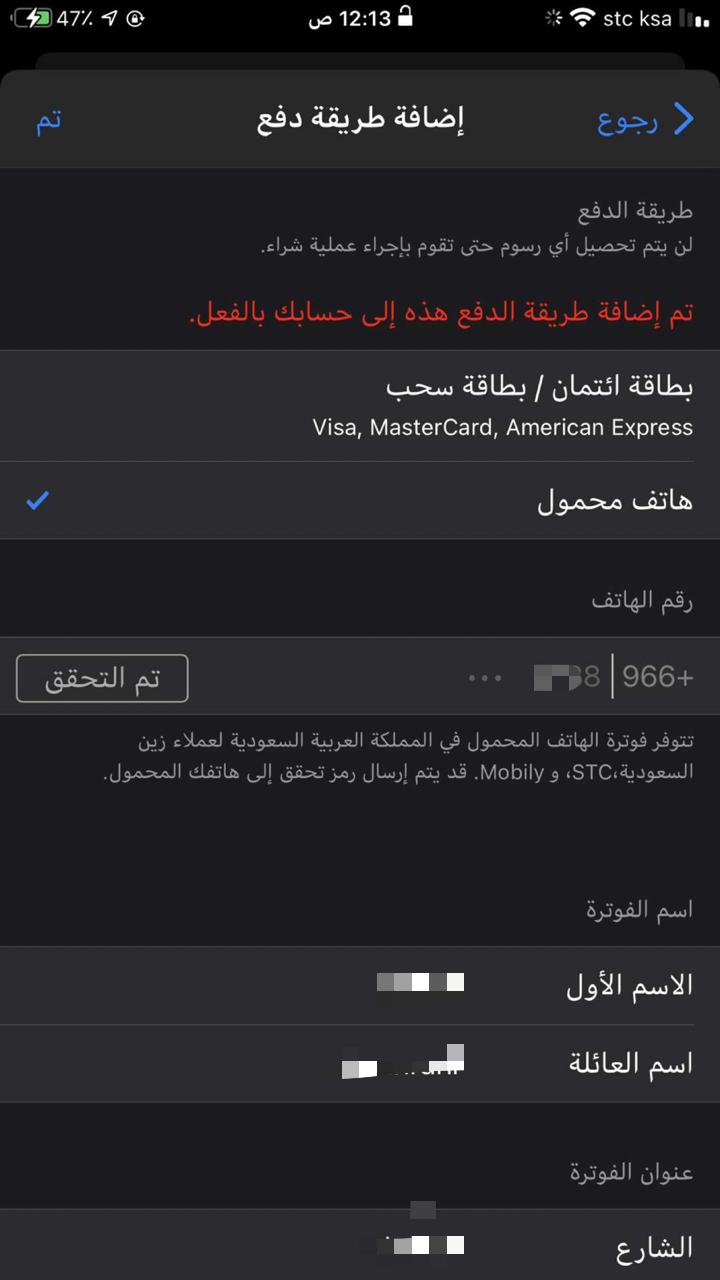Tap تم to finish adding payment

point(49,120)
